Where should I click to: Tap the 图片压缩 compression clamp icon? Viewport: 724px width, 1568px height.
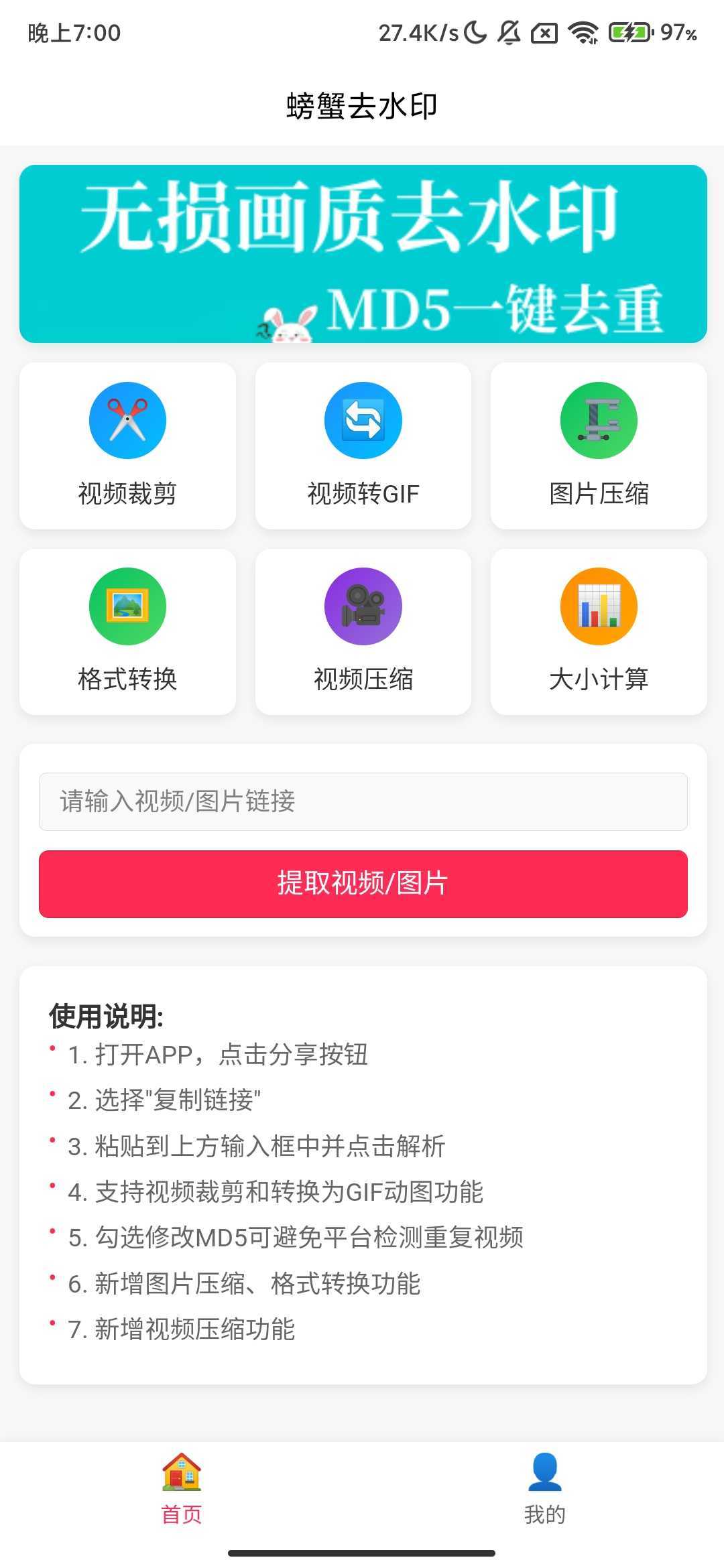(x=599, y=420)
